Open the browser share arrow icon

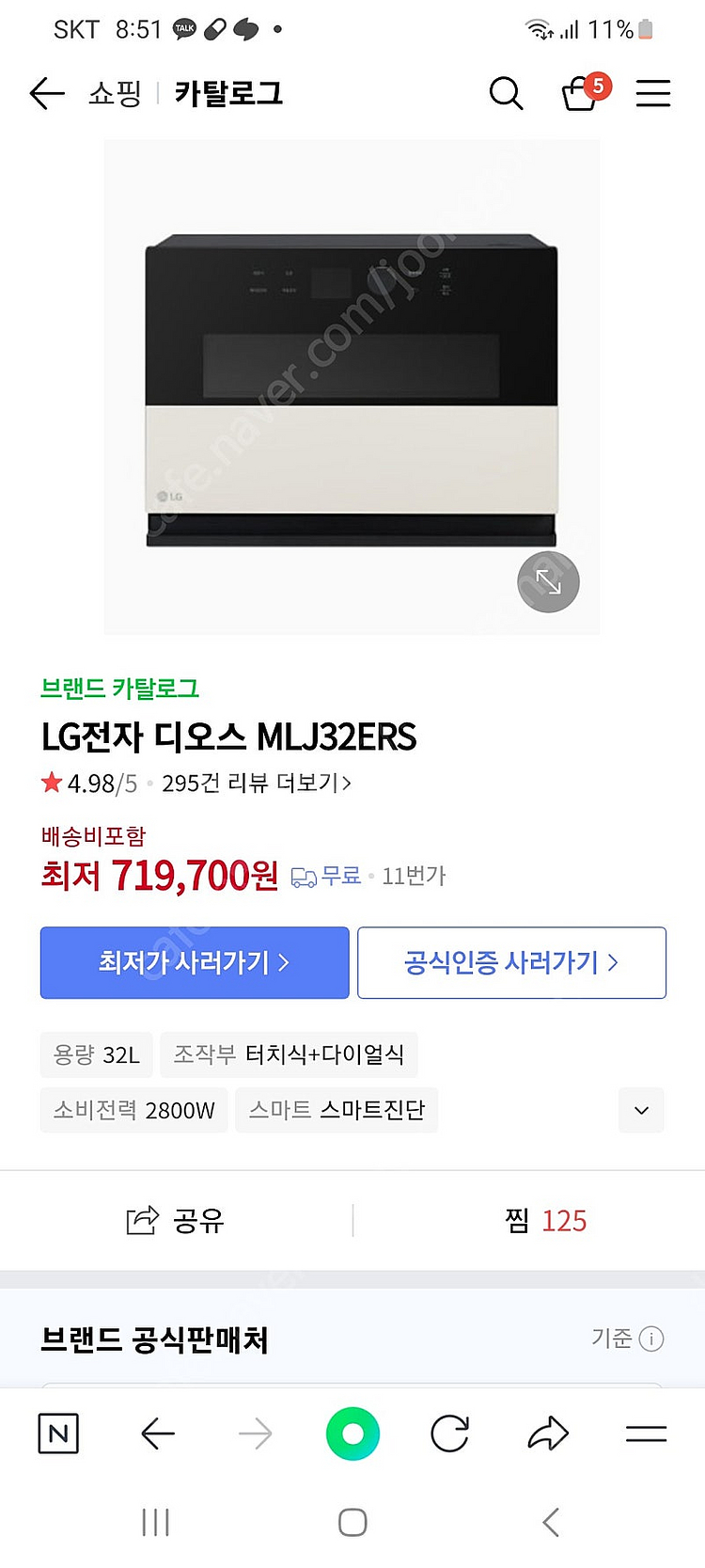(x=547, y=1433)
